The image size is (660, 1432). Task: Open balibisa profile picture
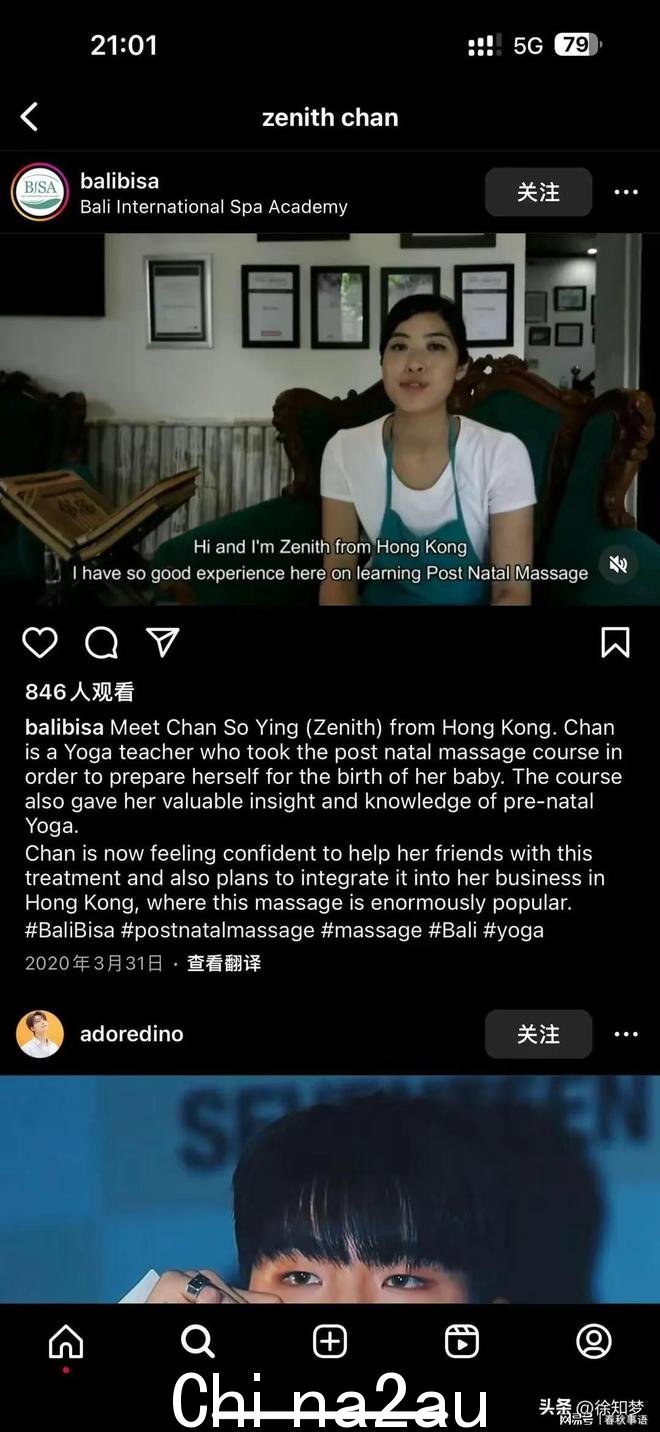coord(40,192)
